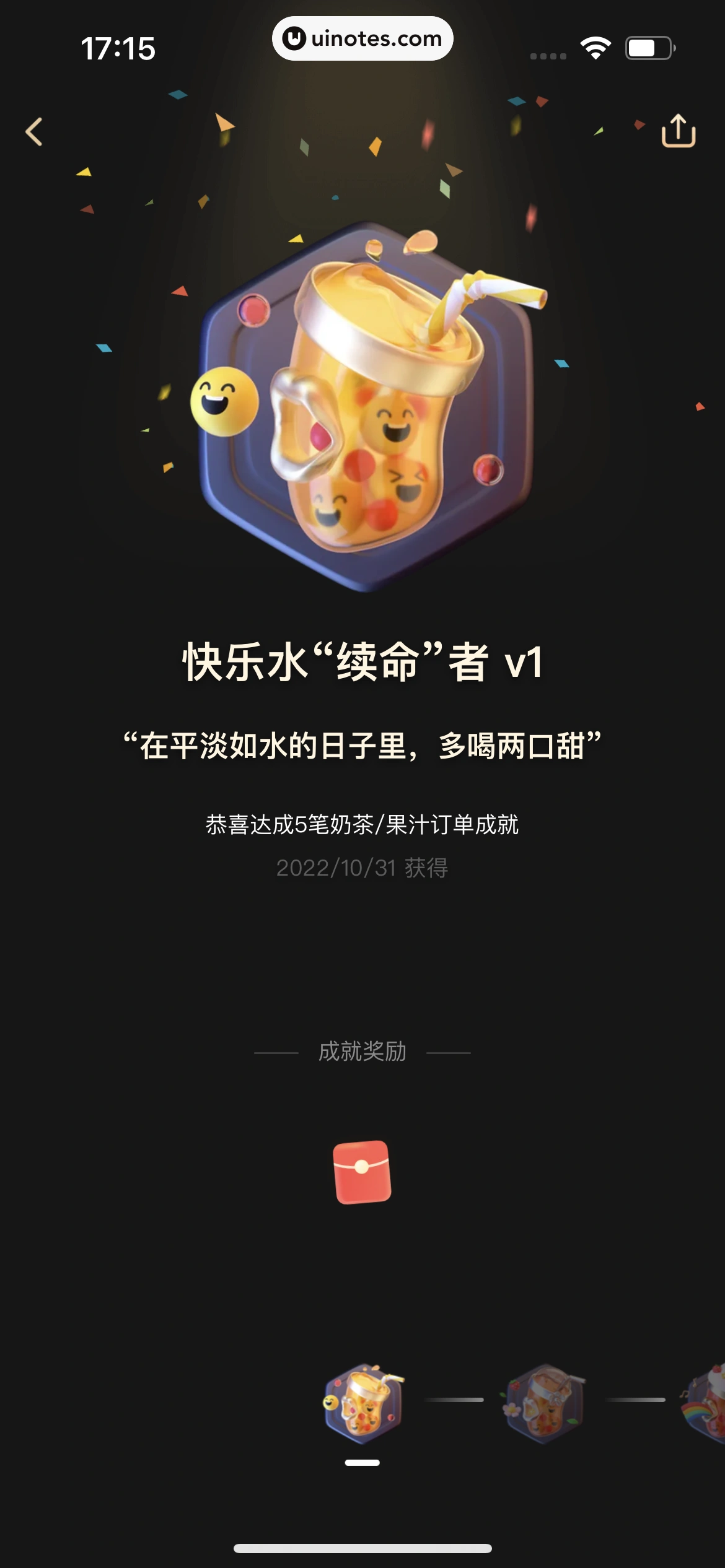Select the first yellow drink badge

click(363, 1403)
